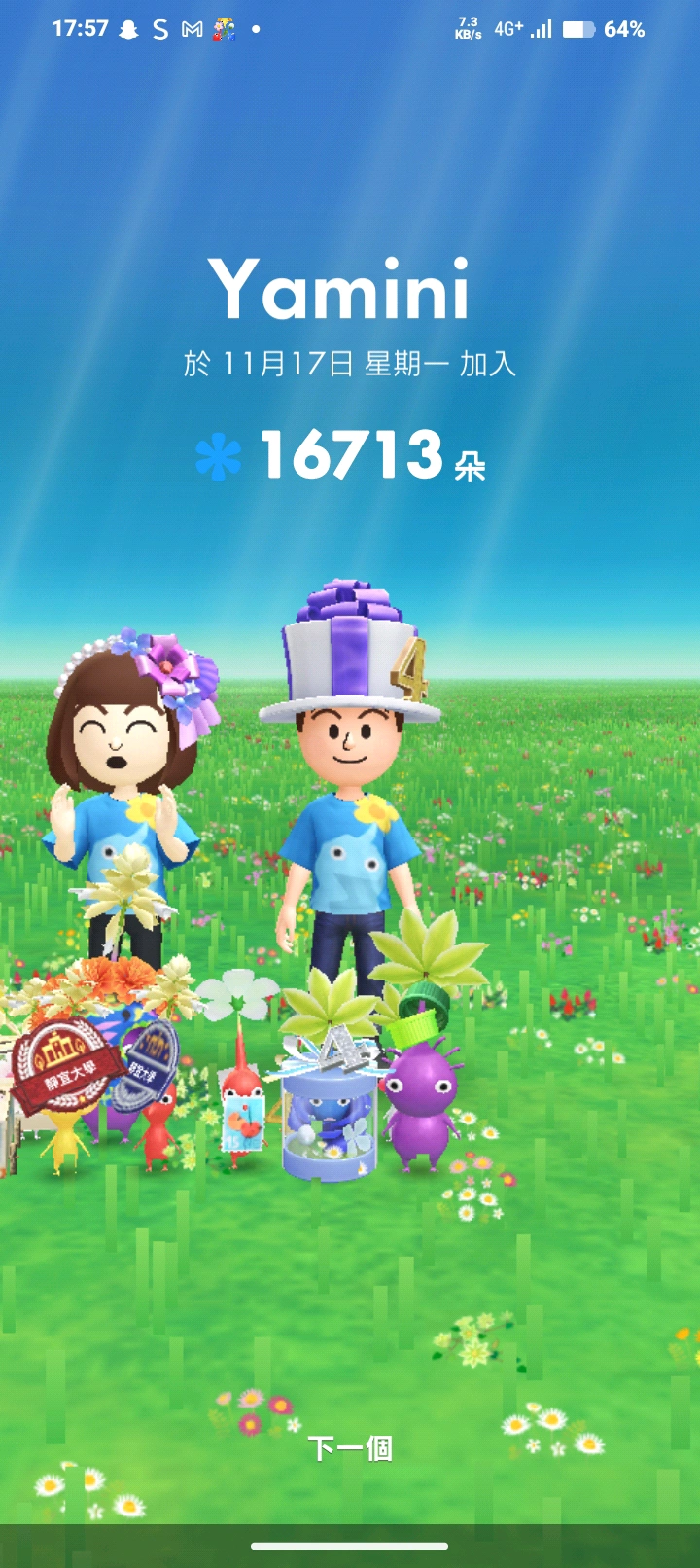The height and width of the screenshot is (1568, 700).
Task: Tap 下一個 to go to next
Action: pos(350,1448)
